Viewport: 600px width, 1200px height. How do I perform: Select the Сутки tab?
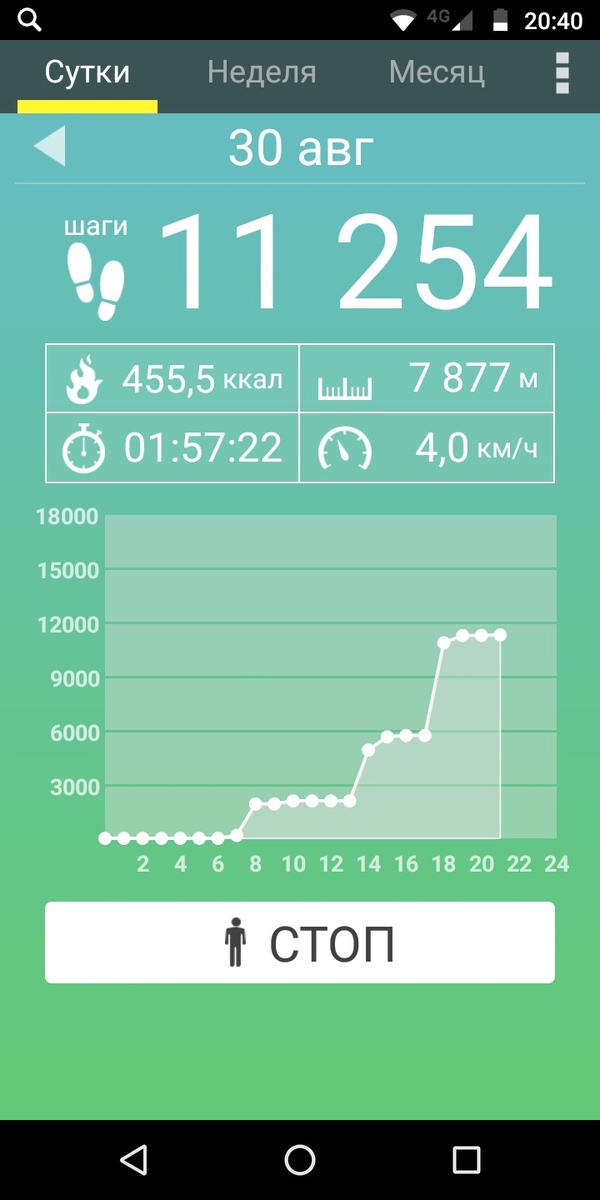87,73
